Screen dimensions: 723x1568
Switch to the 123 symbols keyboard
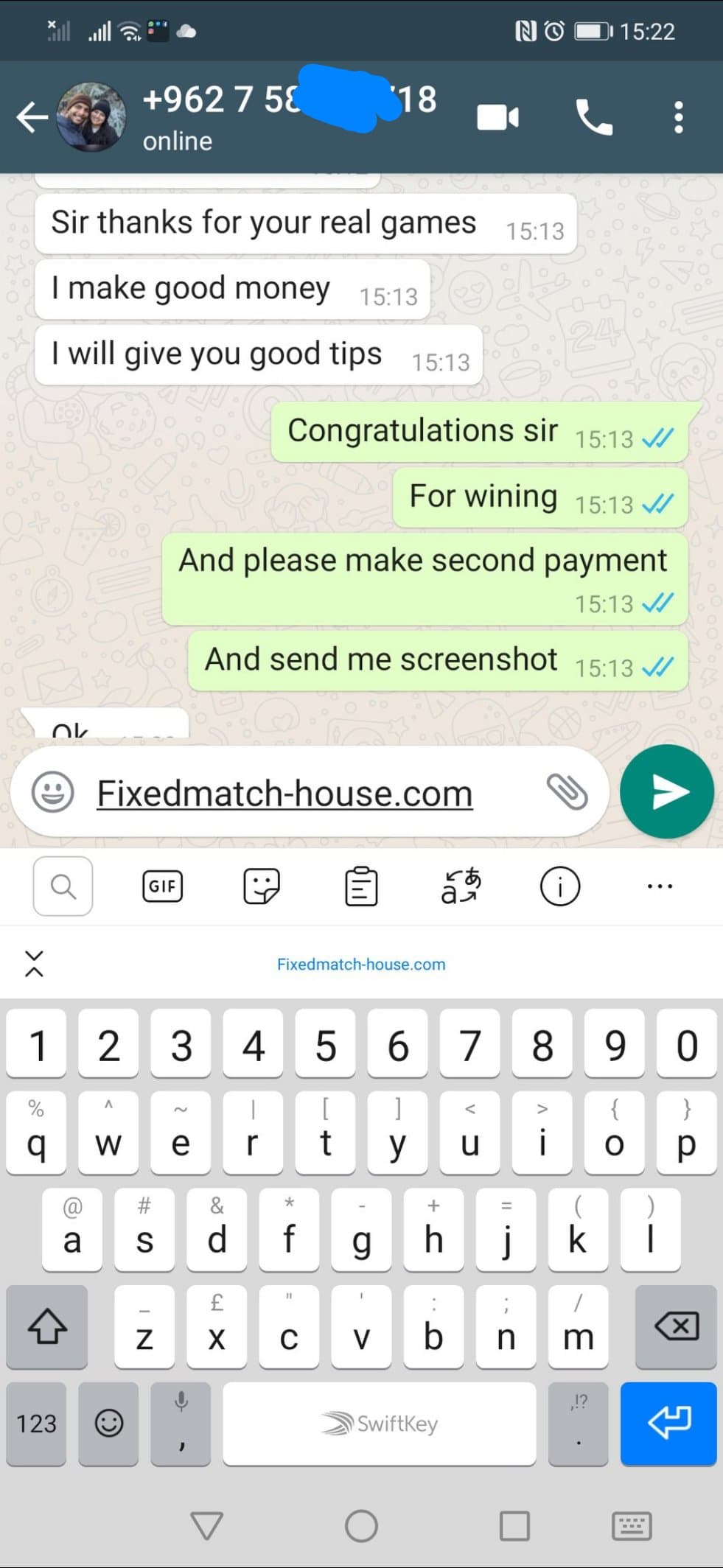coord(36,1424)
